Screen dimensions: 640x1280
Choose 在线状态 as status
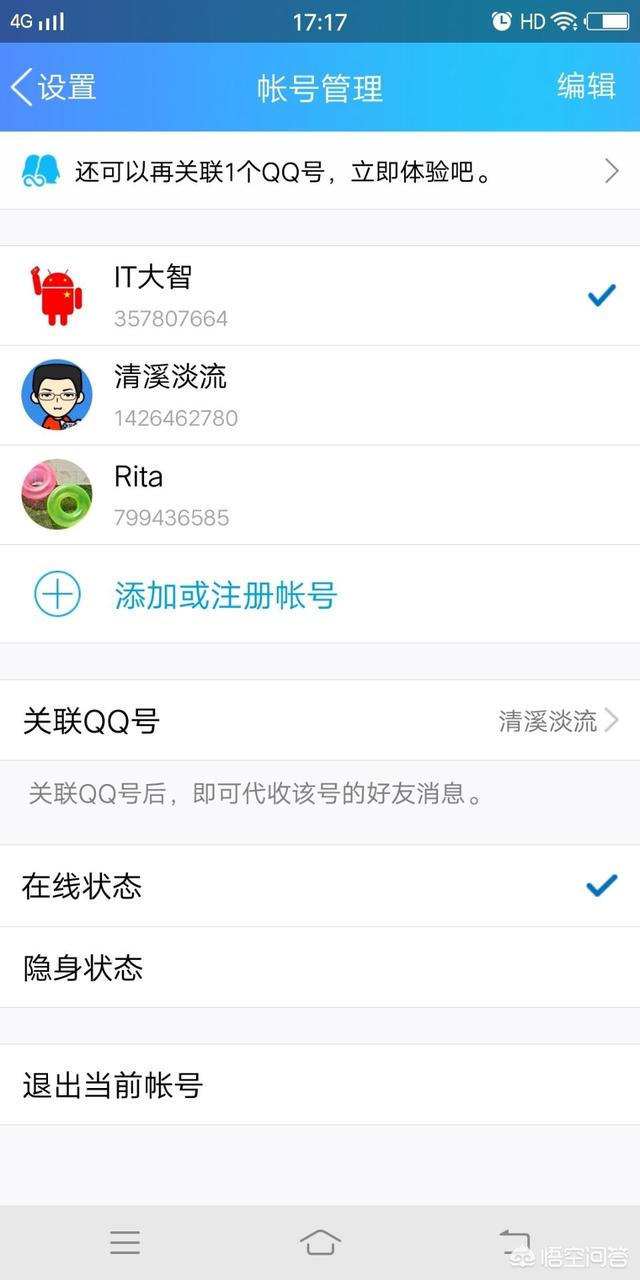click(320, 886)
